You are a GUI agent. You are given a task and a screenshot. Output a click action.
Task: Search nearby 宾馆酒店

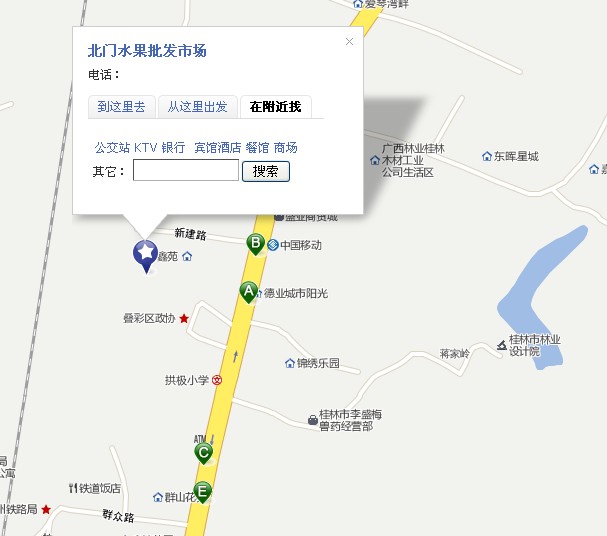pyautogui.click(x=217, y=148)
